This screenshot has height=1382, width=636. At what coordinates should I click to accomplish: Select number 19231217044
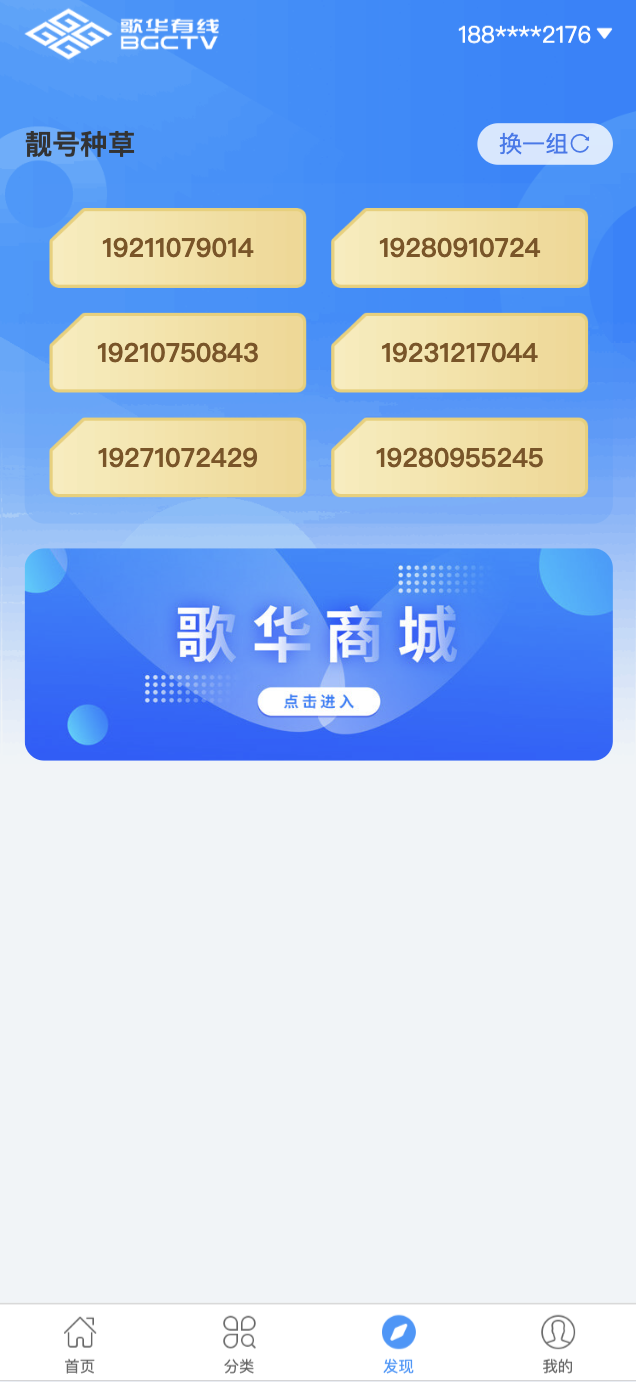coord(459,353)
